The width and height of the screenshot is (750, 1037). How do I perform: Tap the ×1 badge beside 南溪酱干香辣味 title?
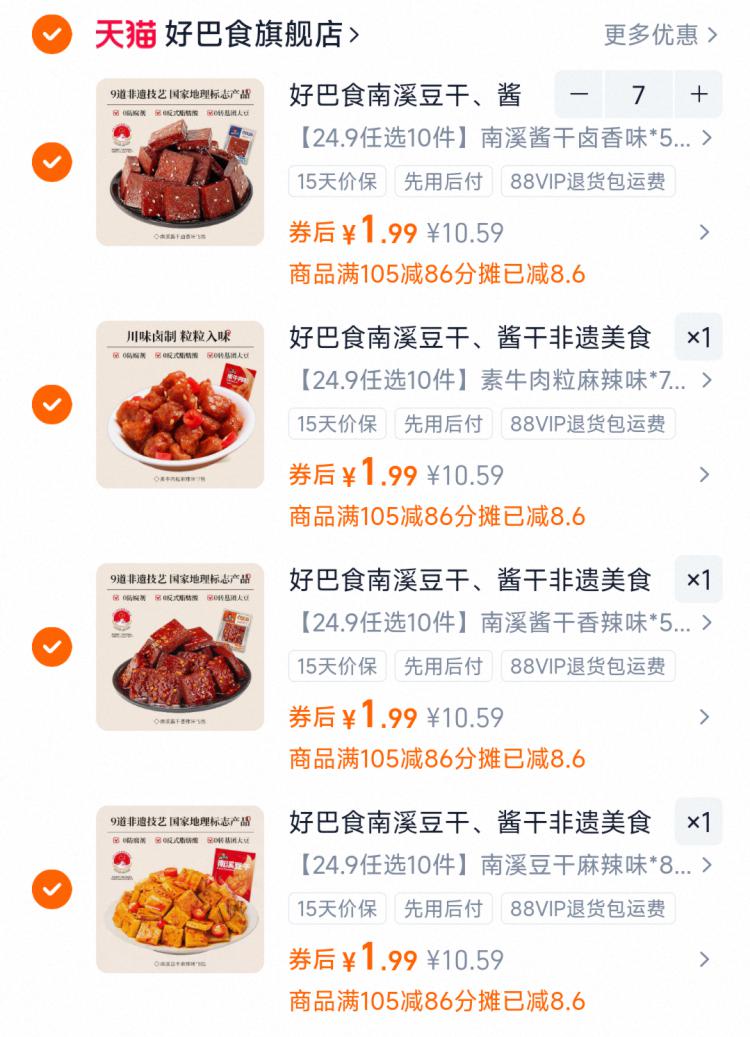click(699, 579)
